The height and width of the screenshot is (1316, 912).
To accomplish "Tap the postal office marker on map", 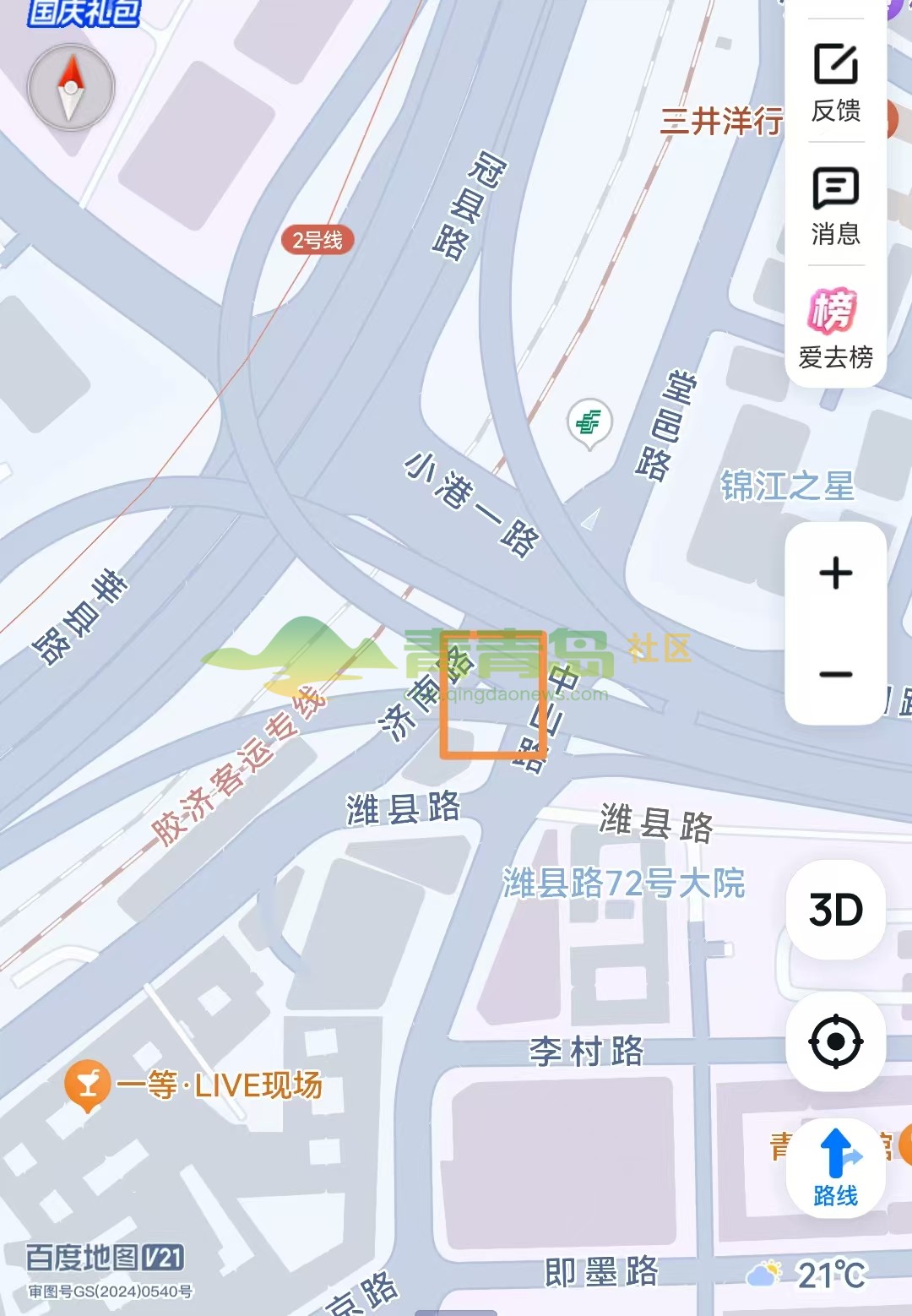I will (589, 421).
